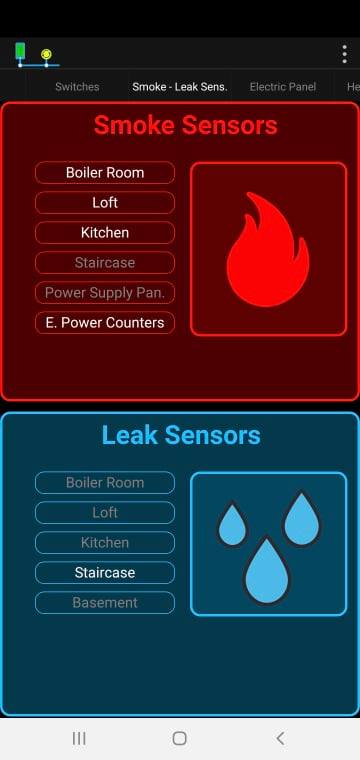Tap Staircase under Leak Sensors

tap(105, 573)
